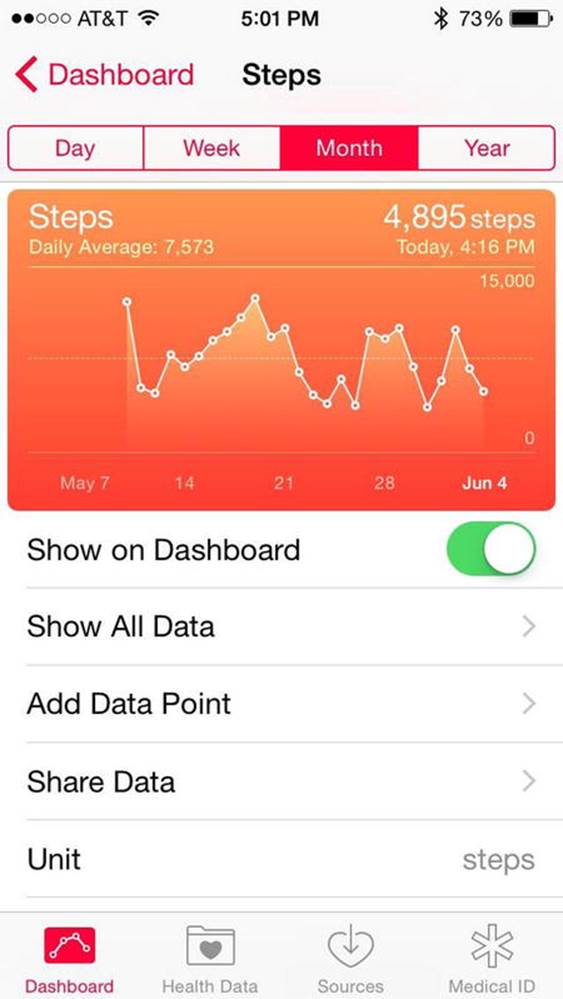Toggle off Show on Dashboard

pos(490,549)
